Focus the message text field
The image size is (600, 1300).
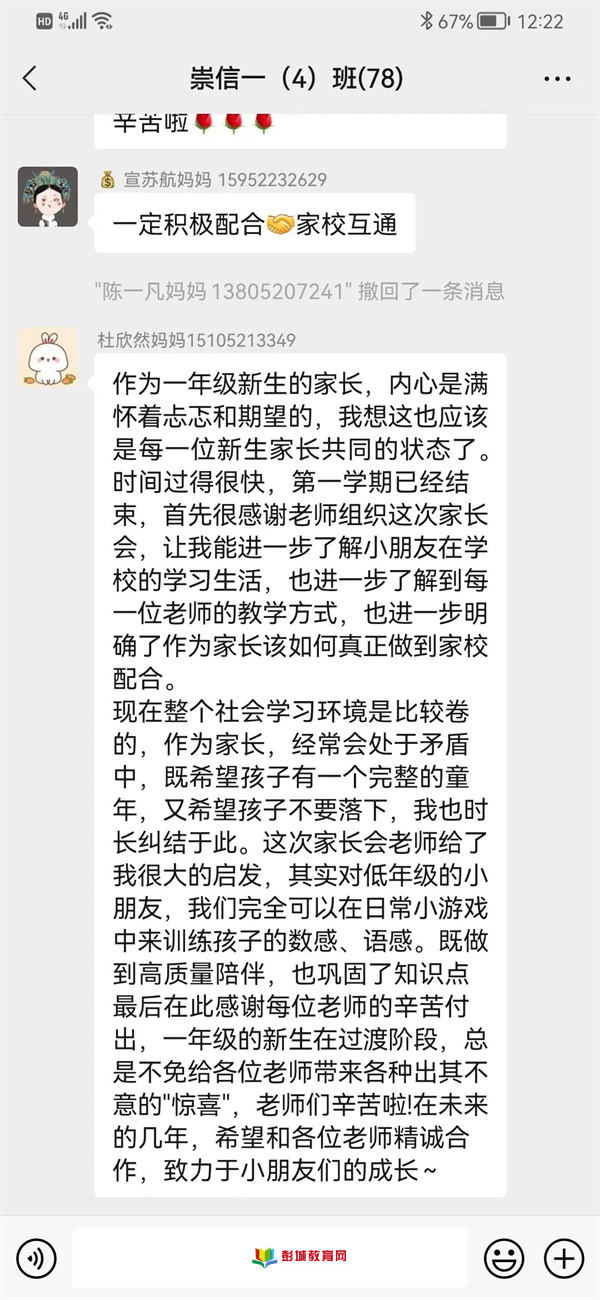[270, 1257]
